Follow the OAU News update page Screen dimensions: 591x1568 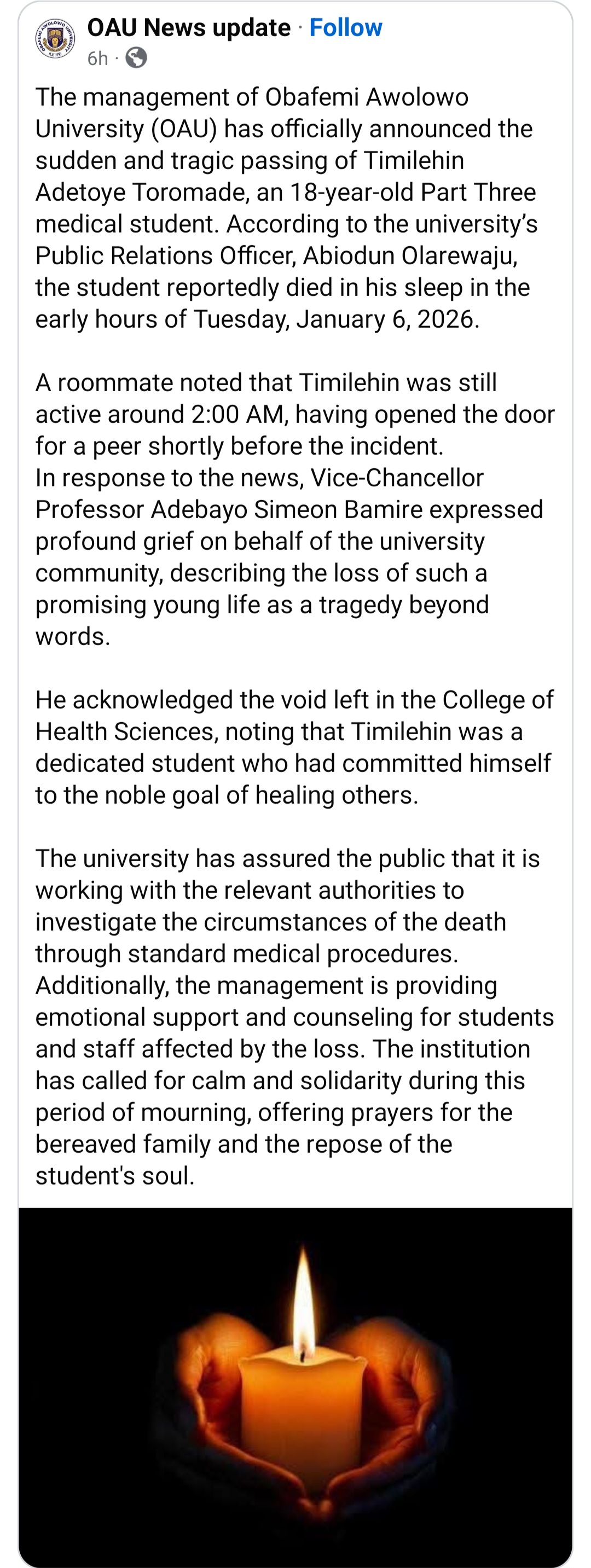click(345, 28)
